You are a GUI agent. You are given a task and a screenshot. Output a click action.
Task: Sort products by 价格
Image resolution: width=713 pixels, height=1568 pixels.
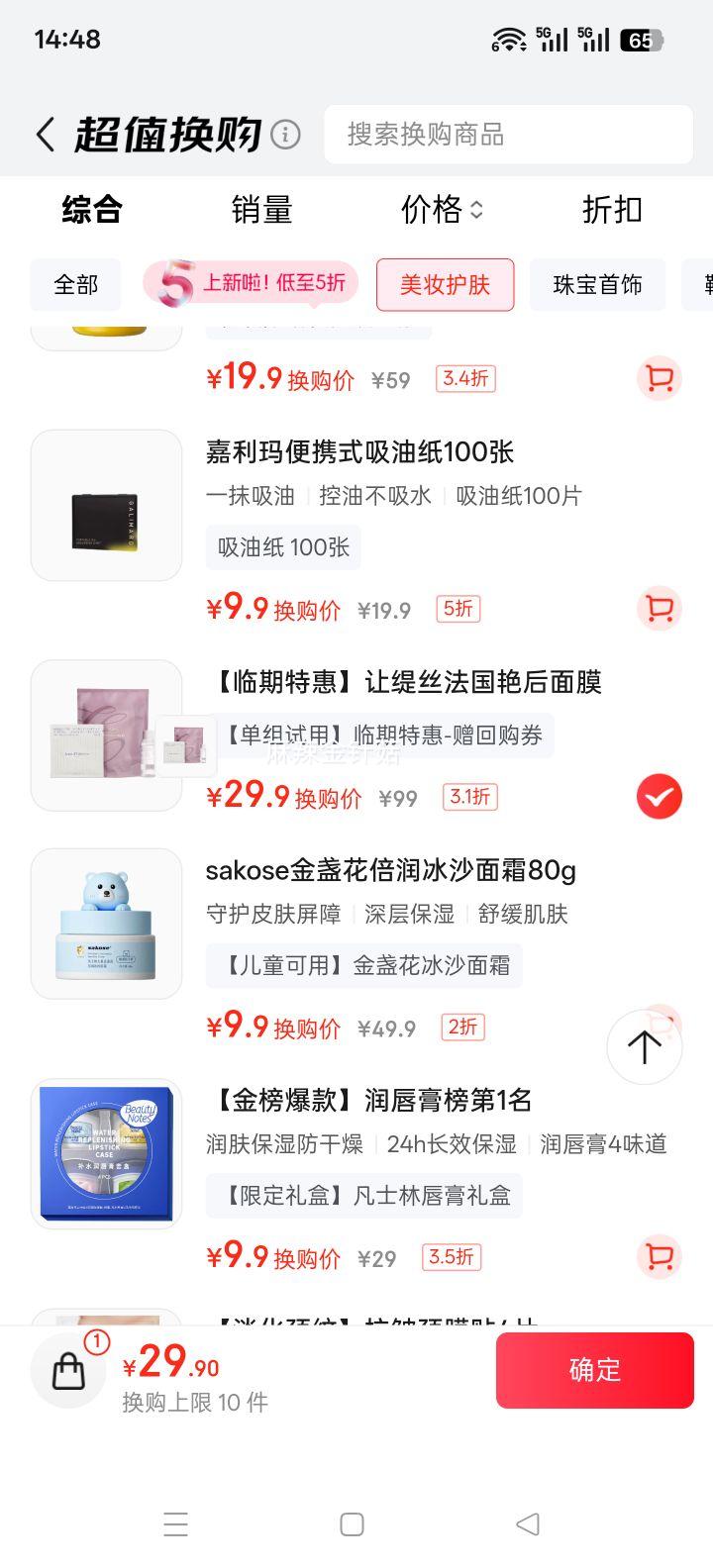coord(441,210)
